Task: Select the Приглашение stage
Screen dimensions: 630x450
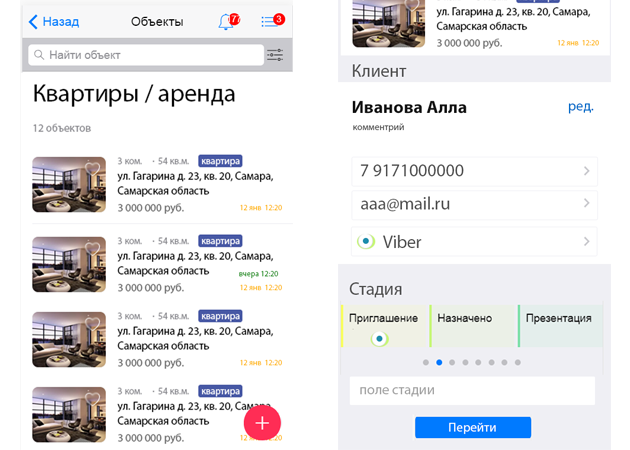Action: [x=384, y=325]
